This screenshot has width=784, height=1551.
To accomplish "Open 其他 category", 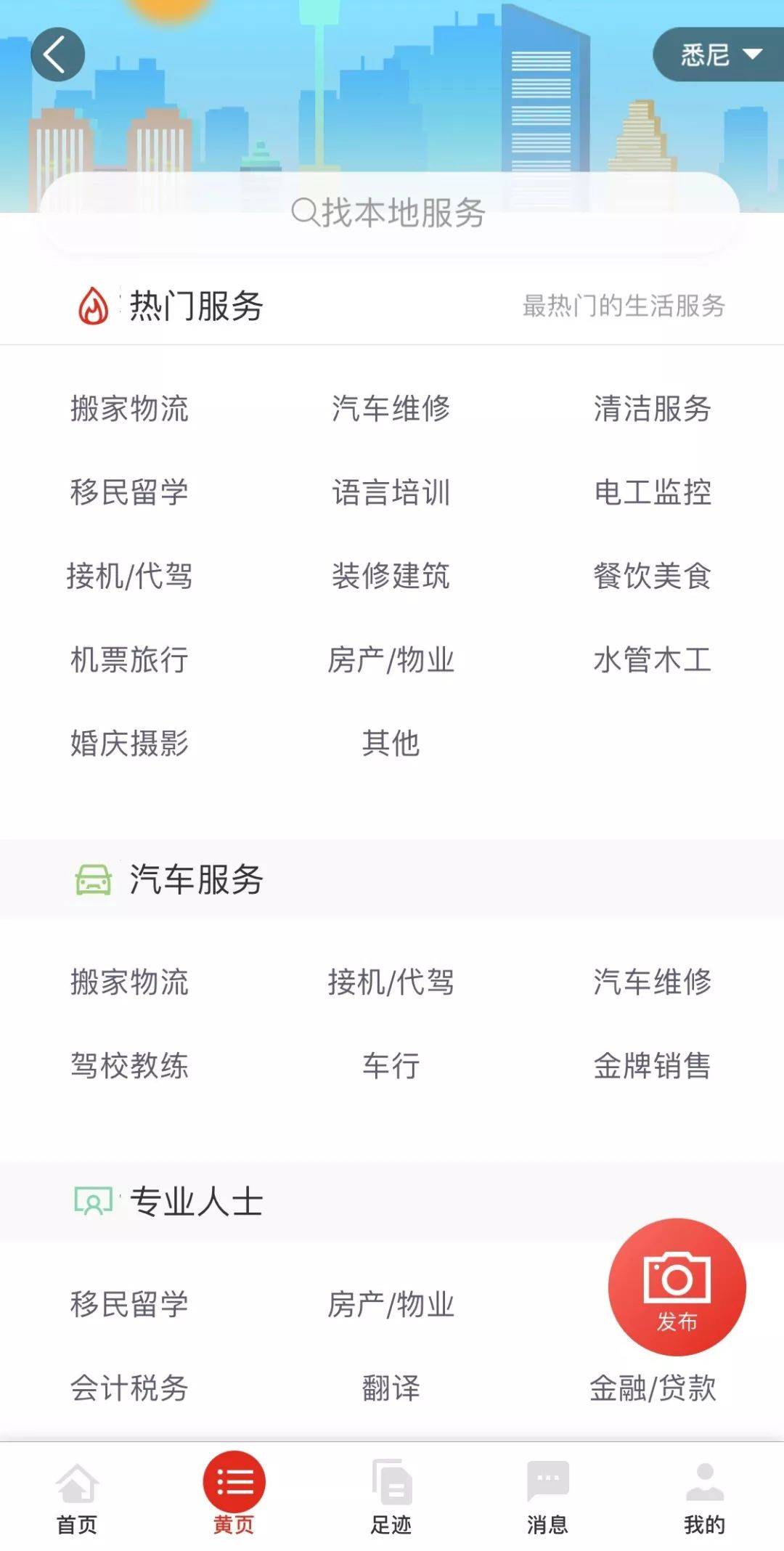I will 391,743.
